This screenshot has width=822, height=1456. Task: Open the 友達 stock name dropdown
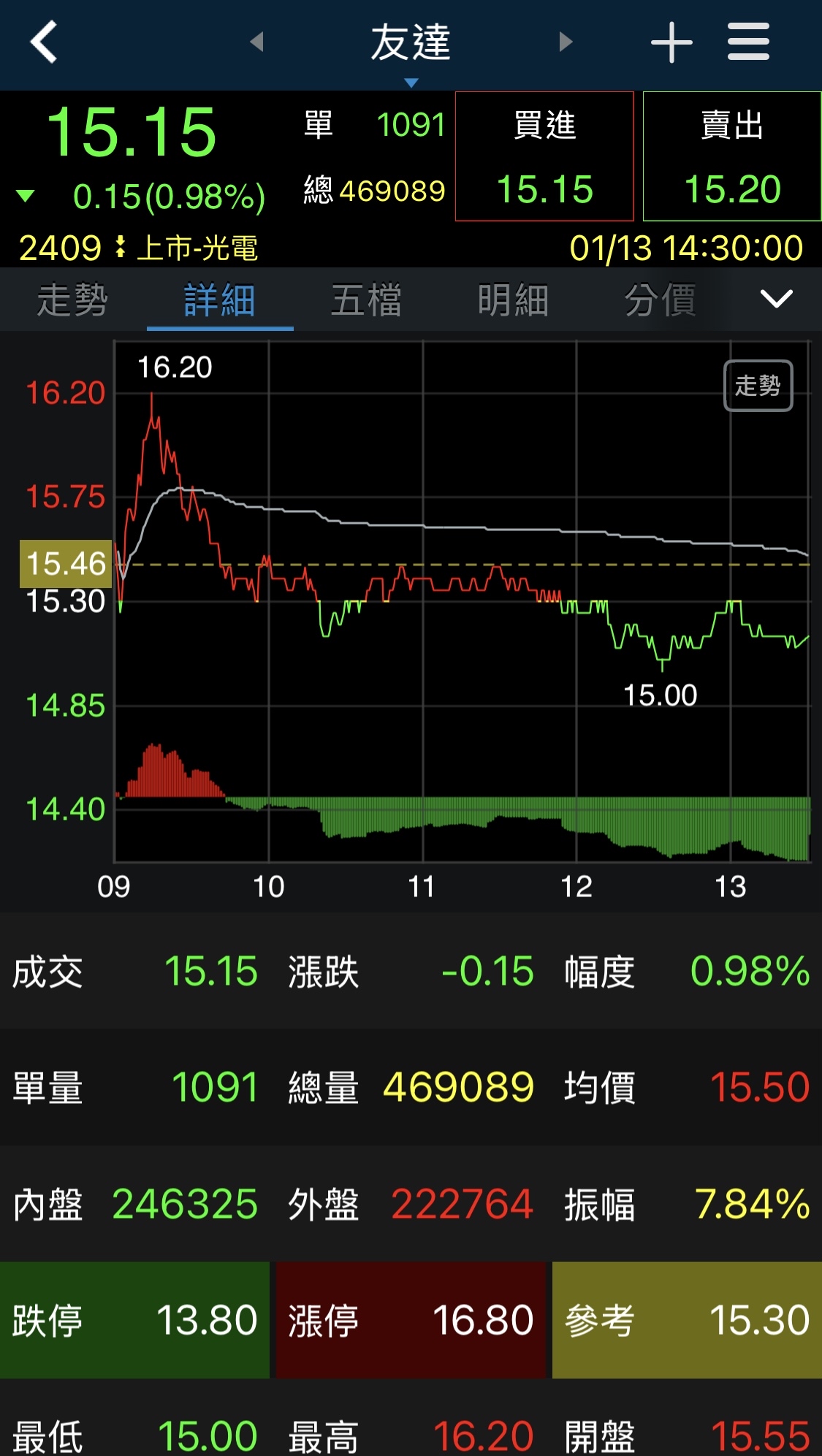tap(411, 47)
